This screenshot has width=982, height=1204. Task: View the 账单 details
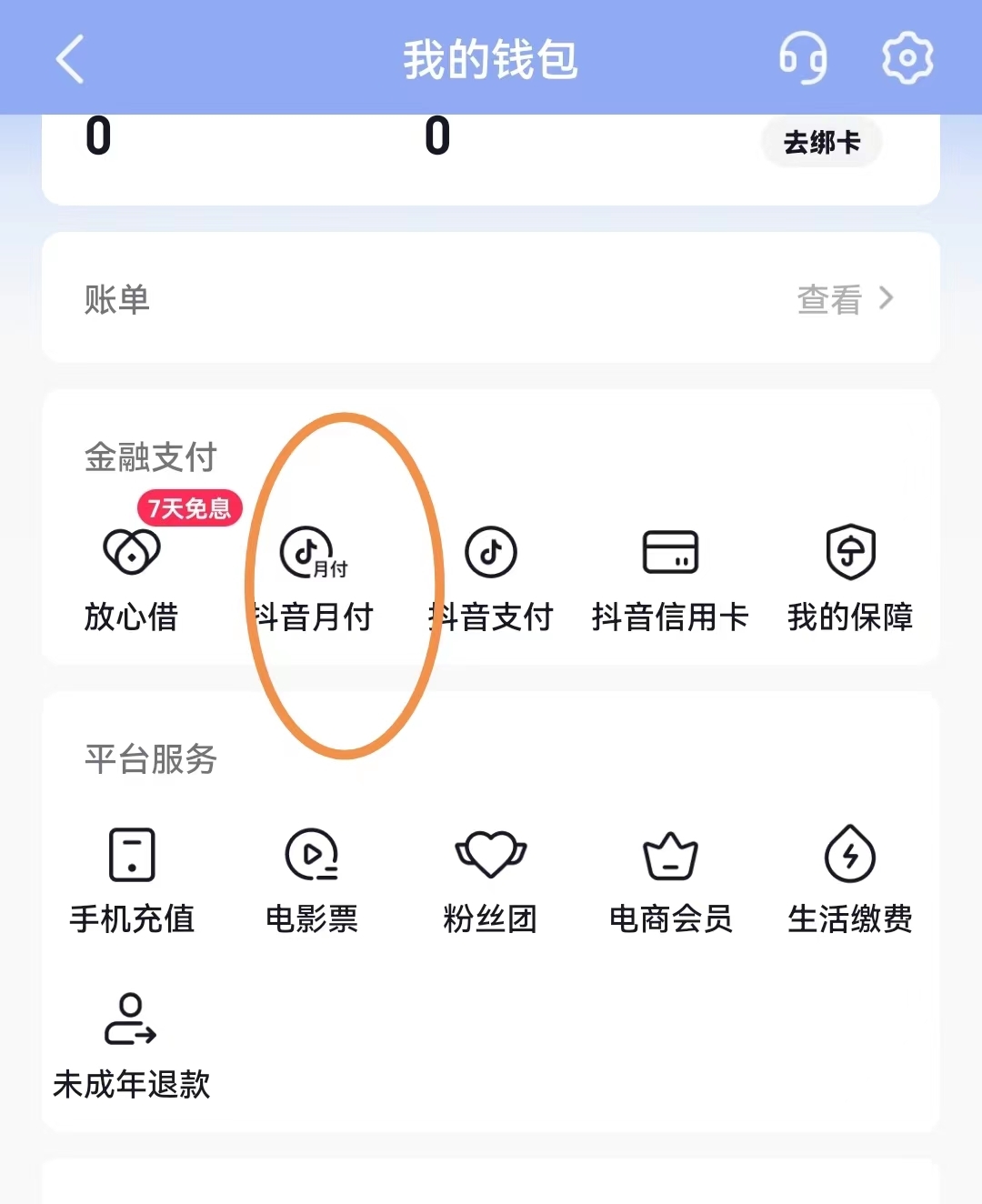844,299
